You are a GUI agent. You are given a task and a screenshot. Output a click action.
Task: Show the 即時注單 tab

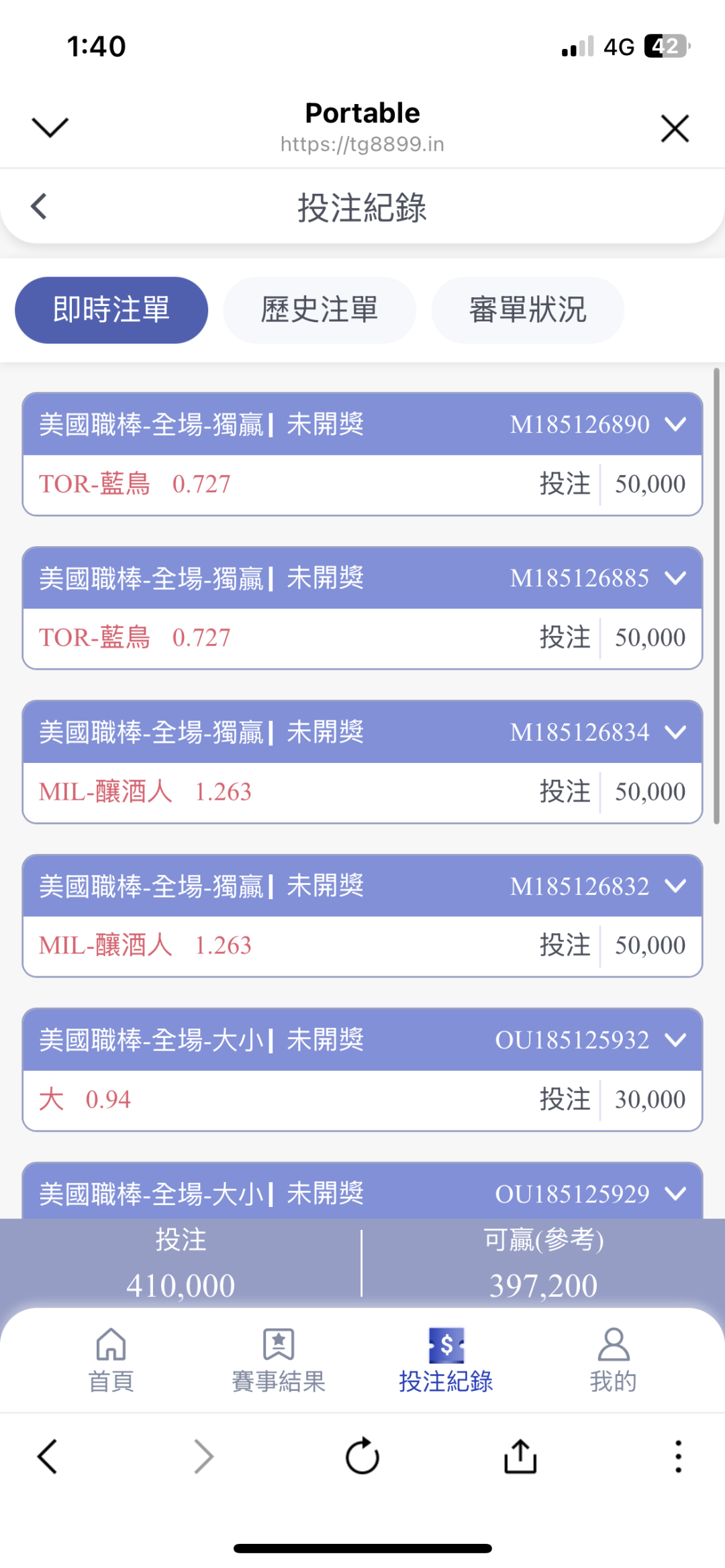tap(111, 310)
